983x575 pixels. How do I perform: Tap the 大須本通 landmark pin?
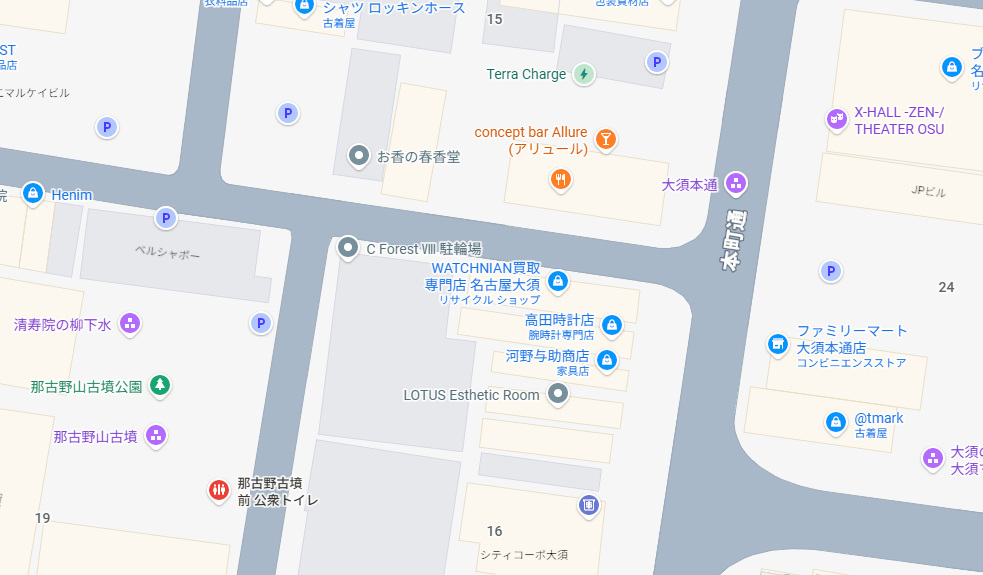pyautogui.click(x=736, y=183)
